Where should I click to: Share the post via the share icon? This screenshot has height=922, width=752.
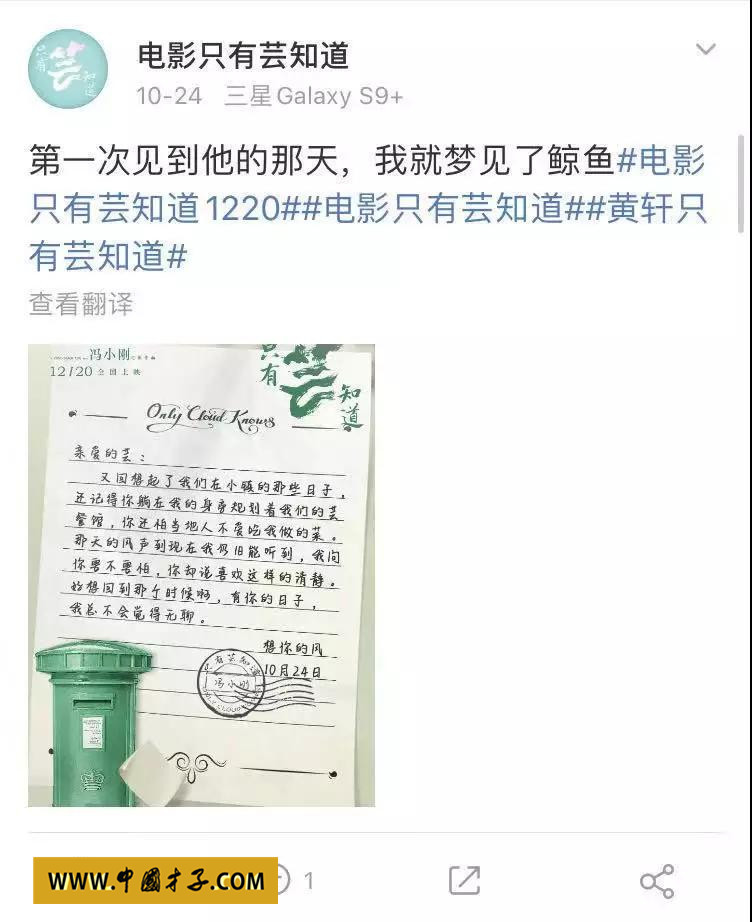tap(657, 881)
